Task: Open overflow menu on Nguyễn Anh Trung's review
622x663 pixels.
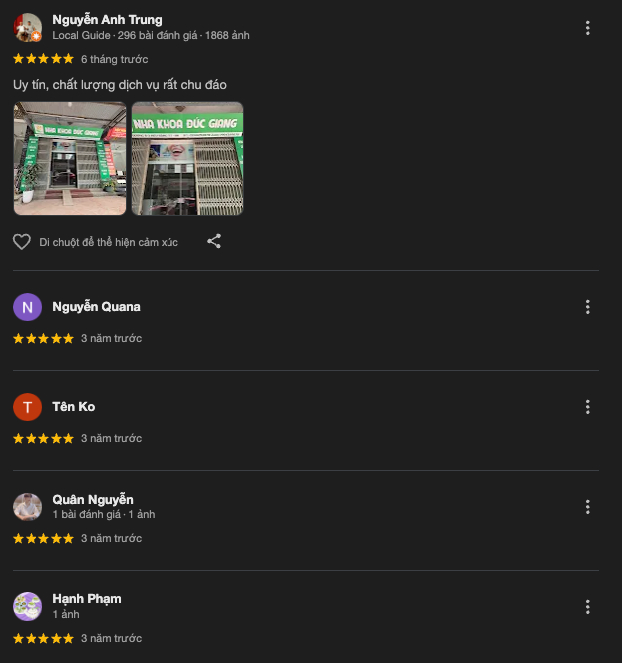Action: click(588, 28)
